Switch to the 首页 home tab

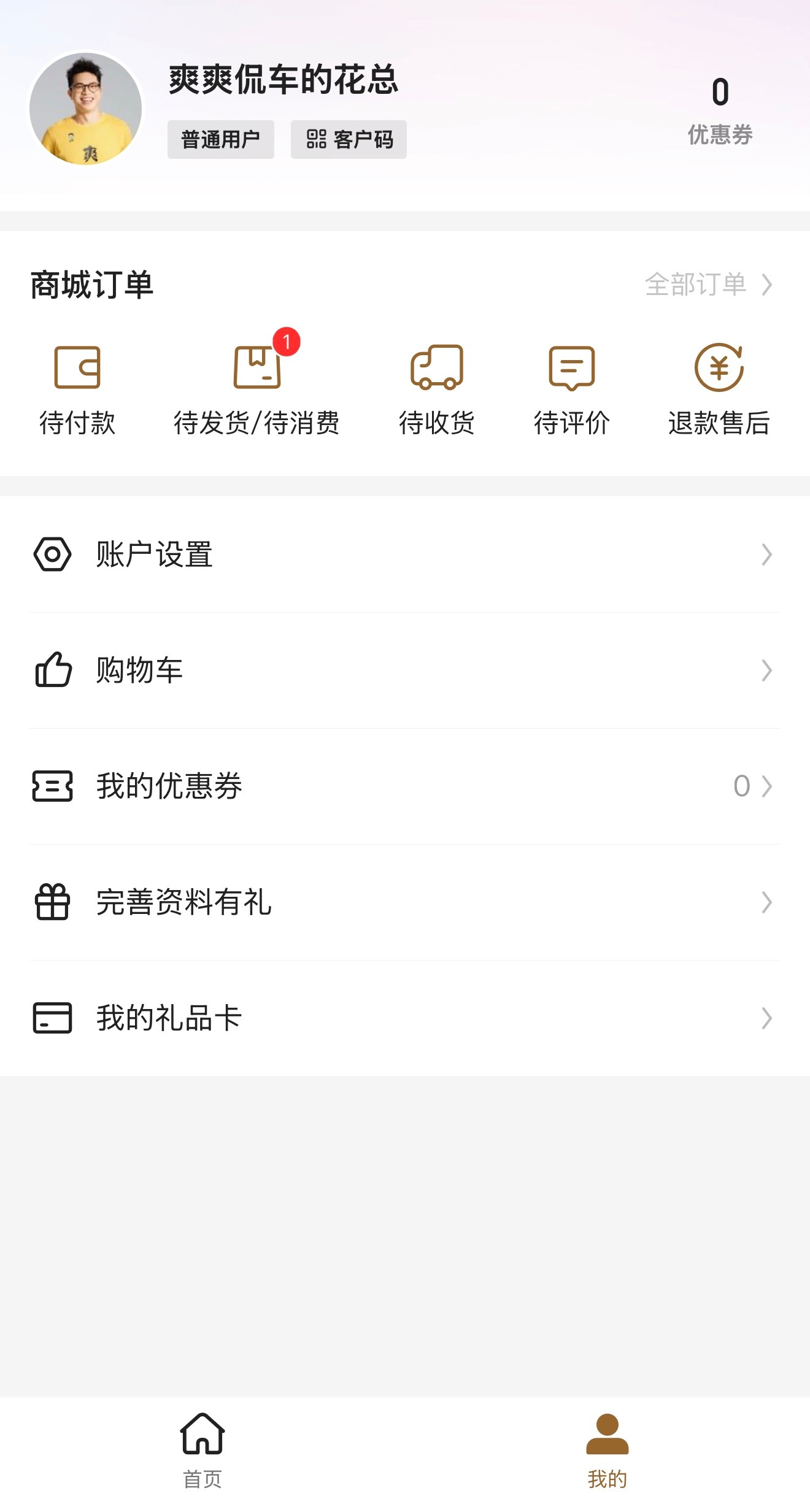(x=202, y=1451)
